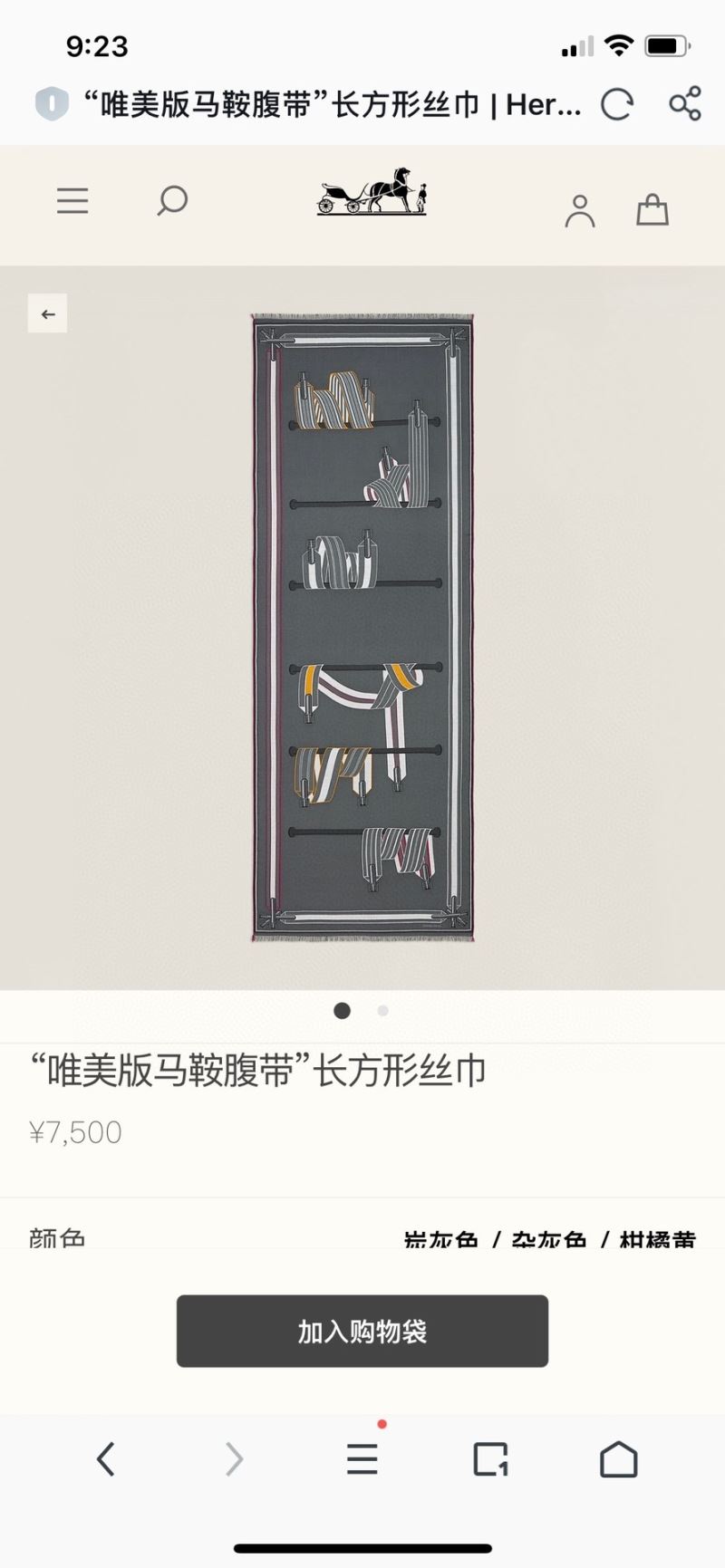Tap the Hermès carriage logo
Screen dimensions: 725x1568
point(372,191)
